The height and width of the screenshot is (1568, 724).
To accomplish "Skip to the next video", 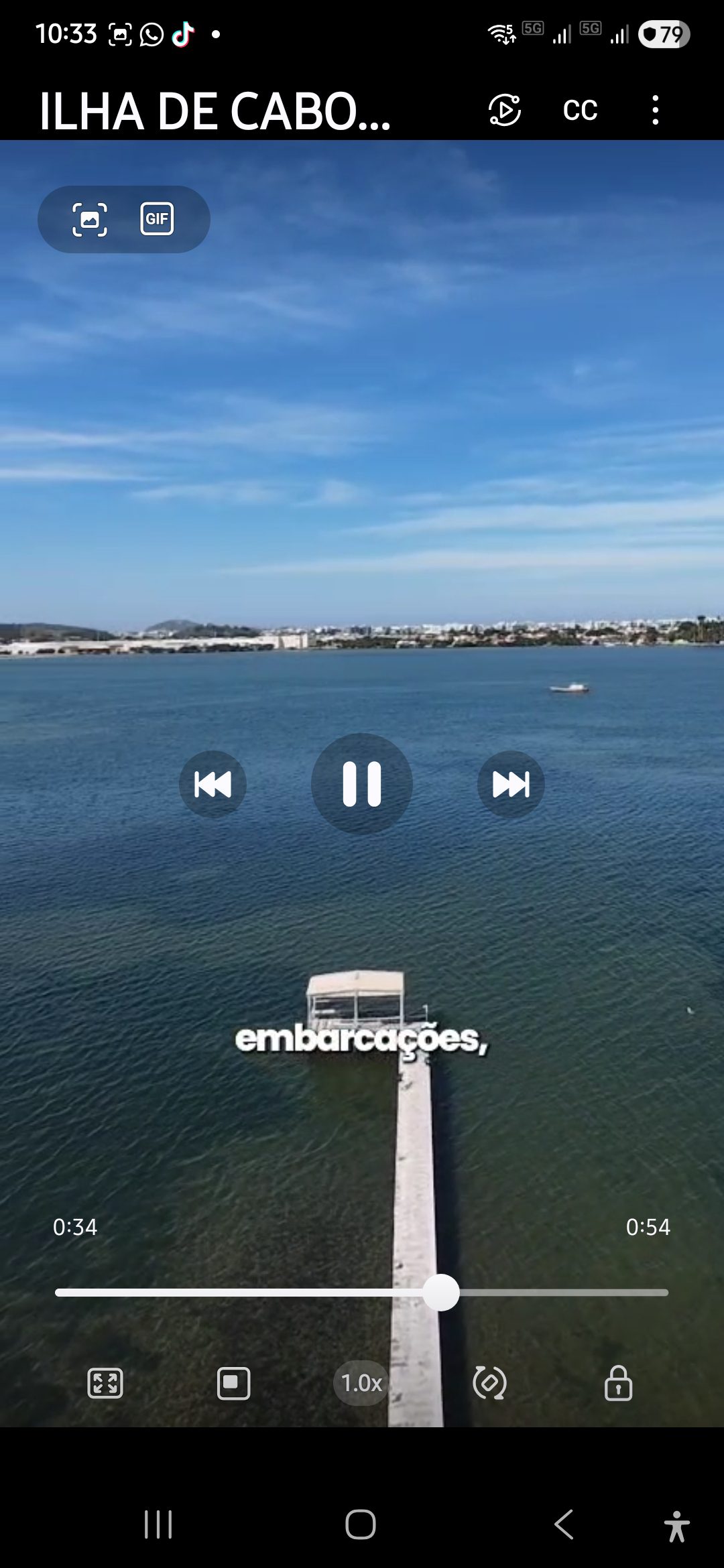I will (x=511, y=784).
